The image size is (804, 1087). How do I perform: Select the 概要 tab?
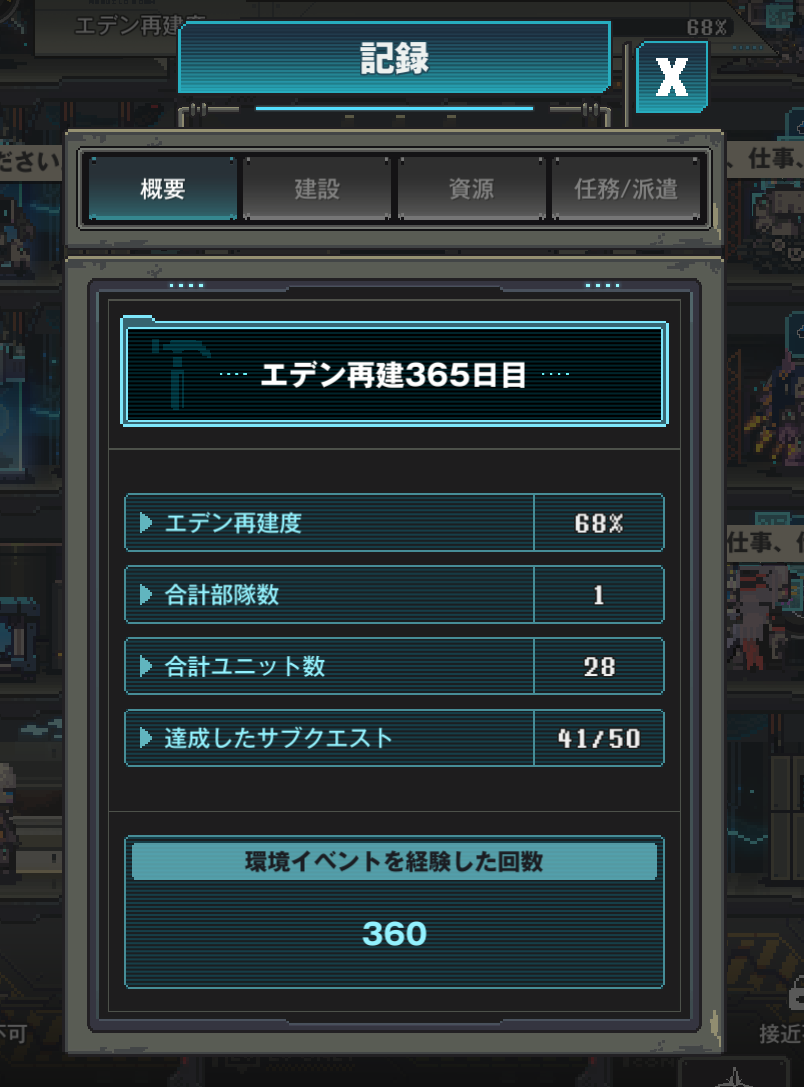pos(163,189)
